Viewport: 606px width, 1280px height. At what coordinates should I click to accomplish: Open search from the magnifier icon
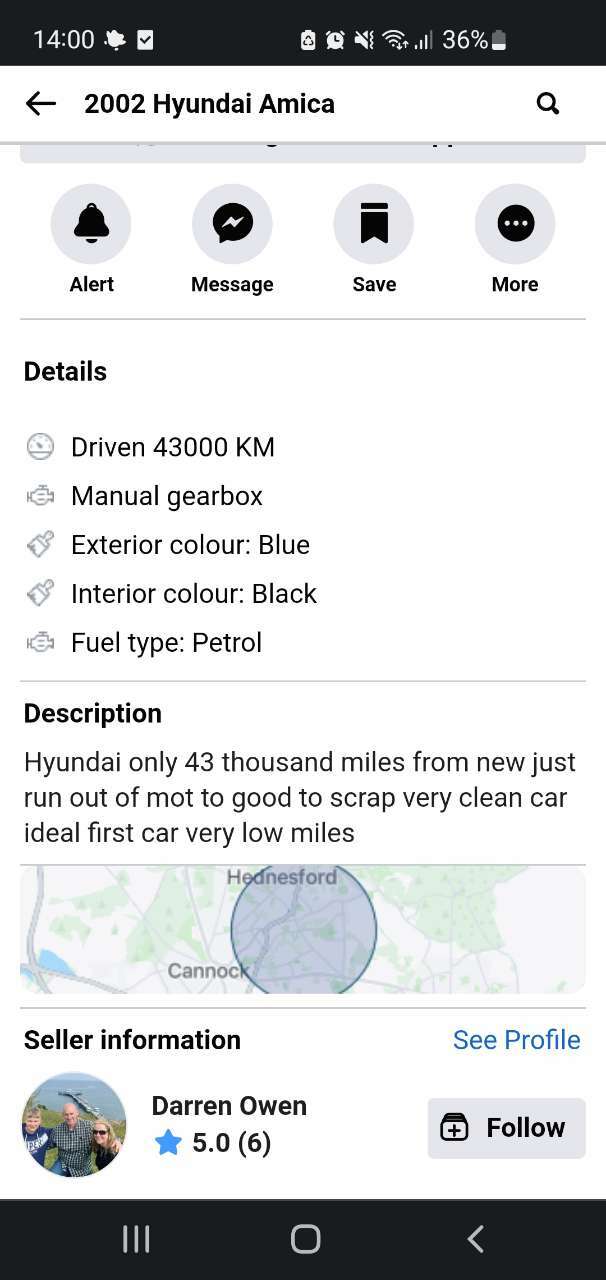point(547,103)
